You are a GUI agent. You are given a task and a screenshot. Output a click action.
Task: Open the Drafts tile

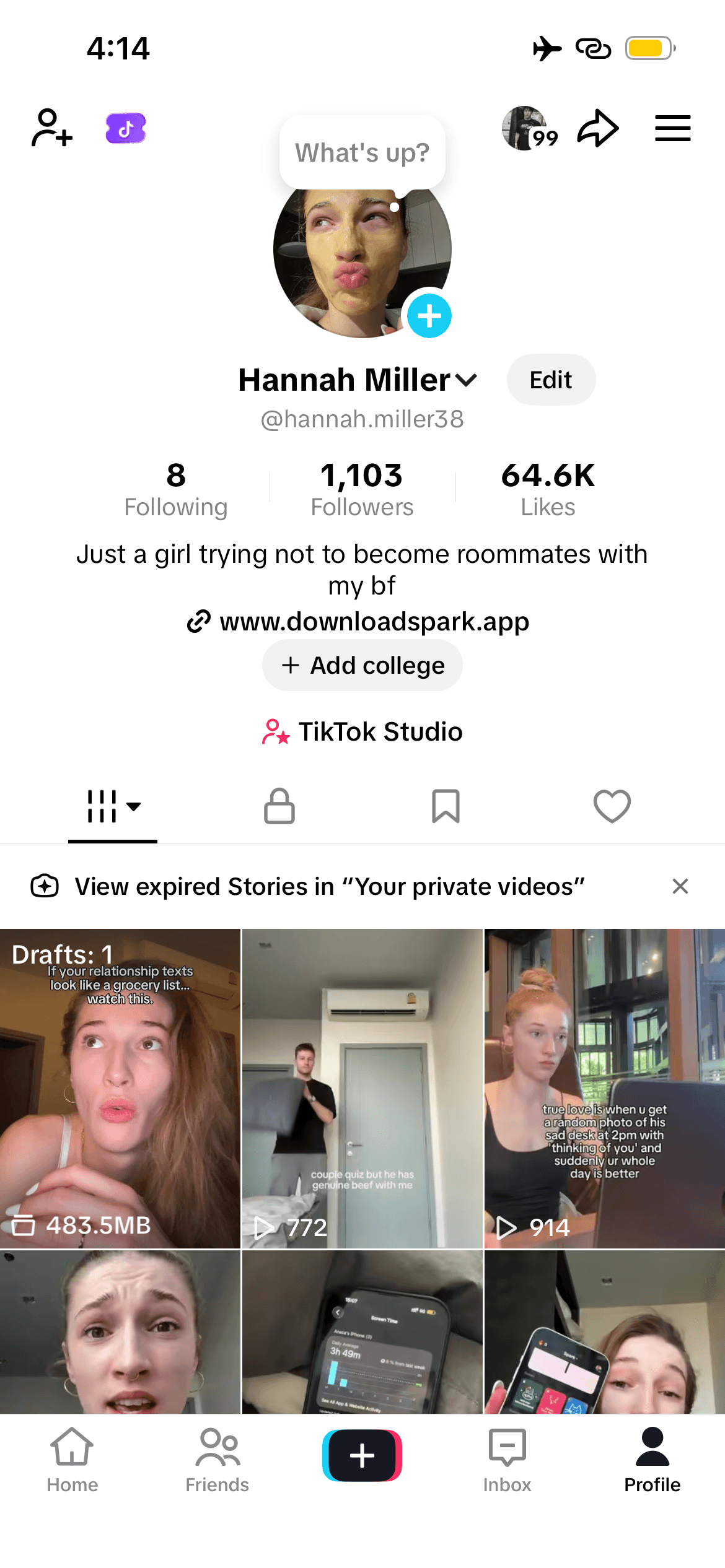[120, 1088]
